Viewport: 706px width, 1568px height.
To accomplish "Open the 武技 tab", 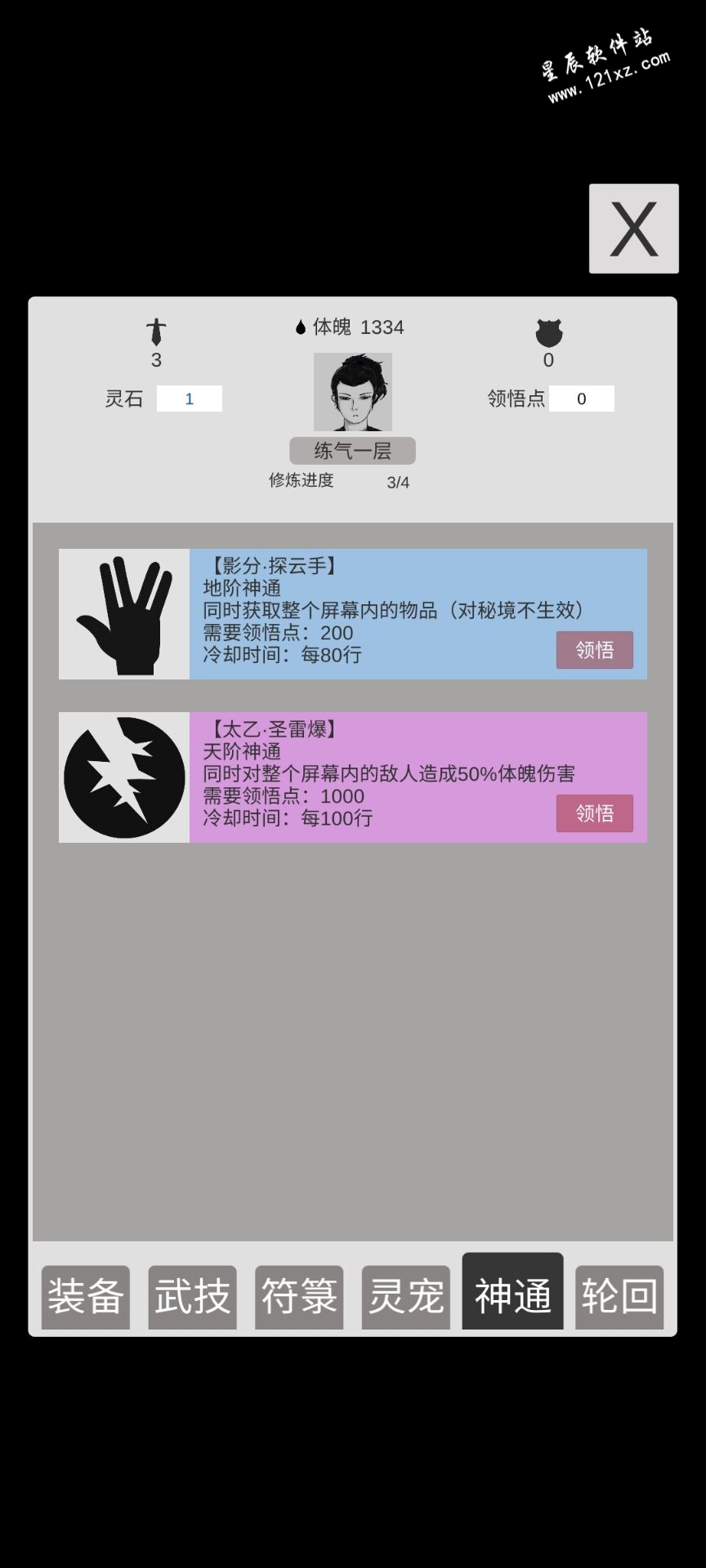I will [192, 1297].
